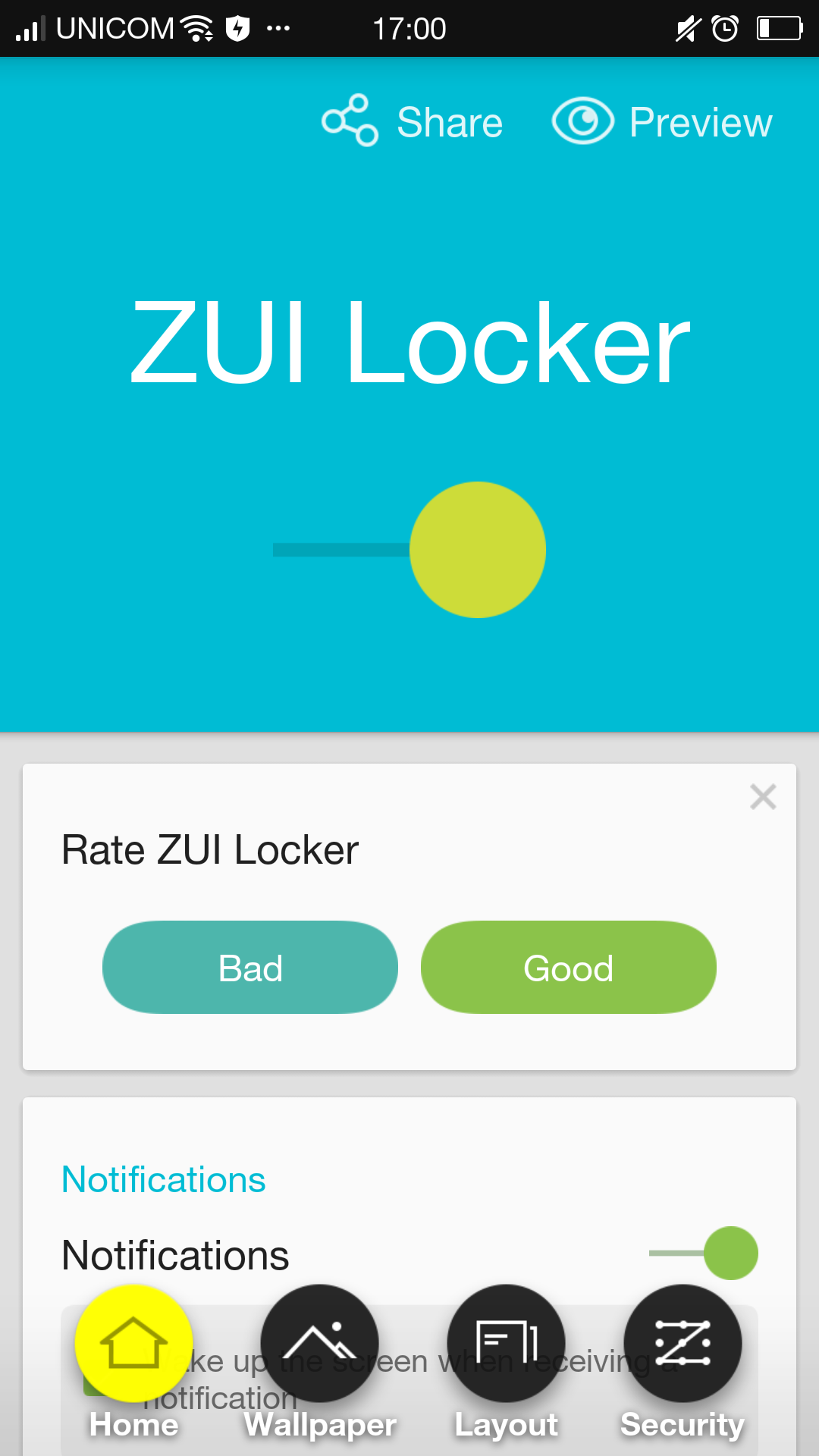Rate ZUI Locker as Bad
The height and width of the screenshot is (1456, 819).
pos(250,968)
